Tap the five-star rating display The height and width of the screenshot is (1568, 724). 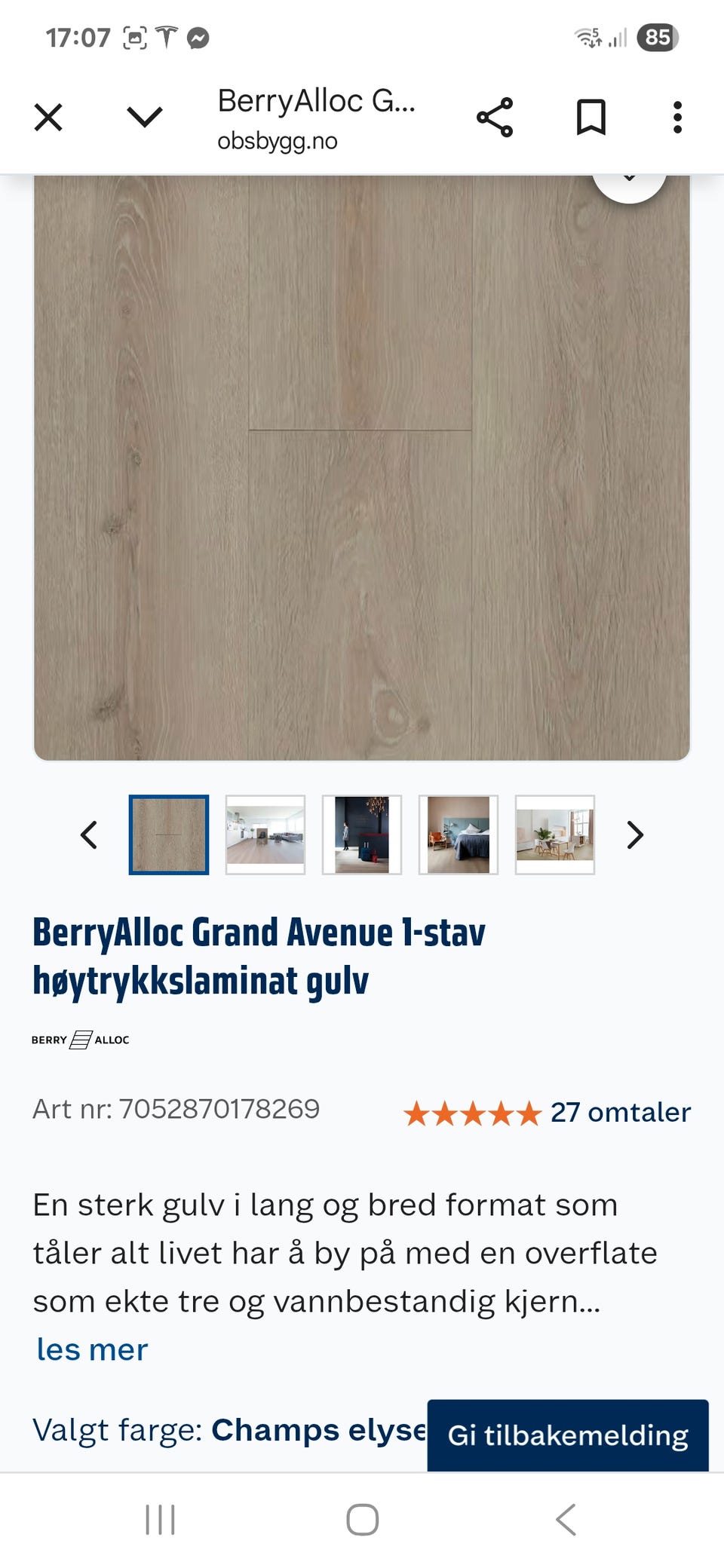click(471, 1111)
